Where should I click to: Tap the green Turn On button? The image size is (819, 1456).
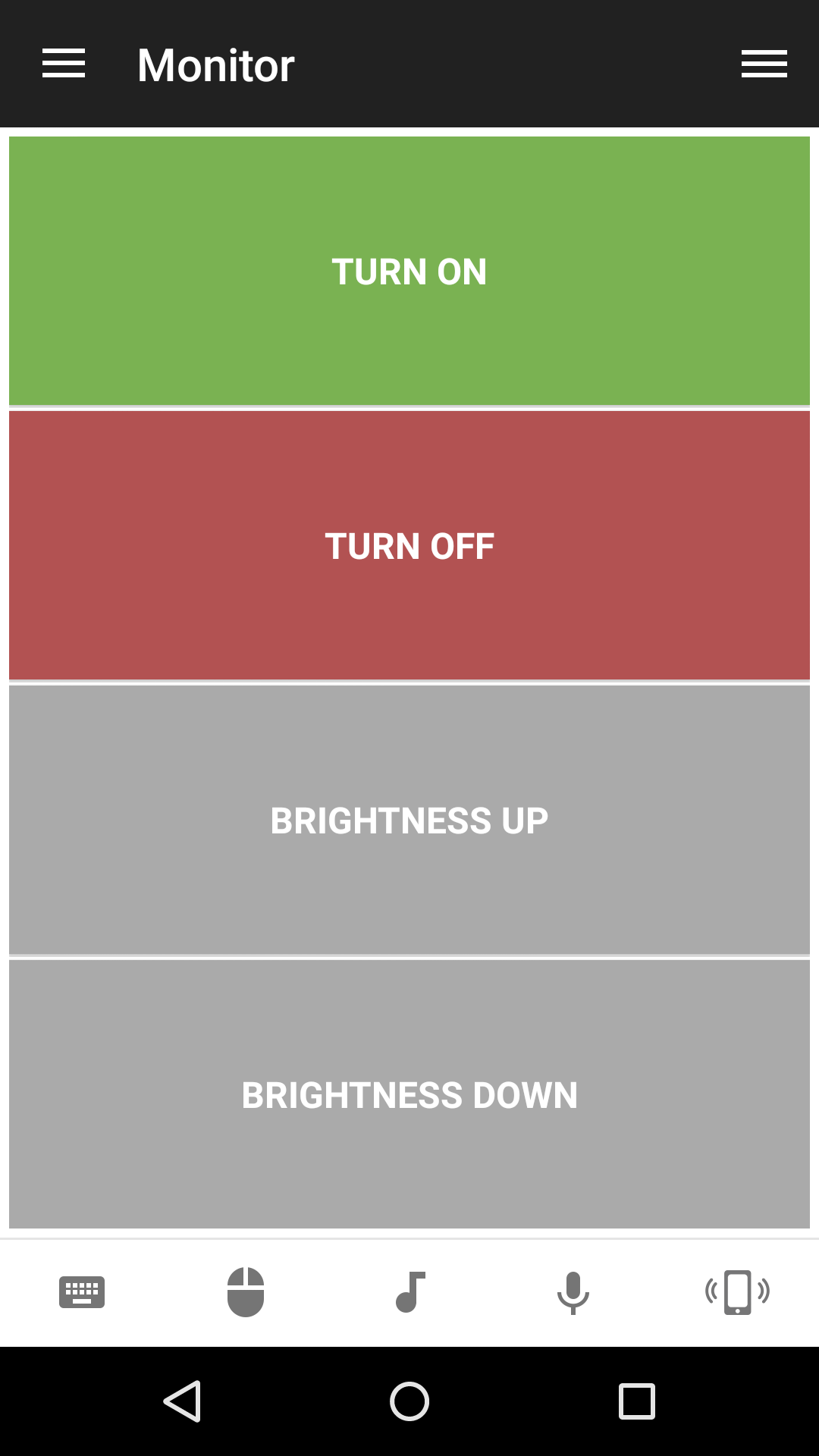point(409,271)
